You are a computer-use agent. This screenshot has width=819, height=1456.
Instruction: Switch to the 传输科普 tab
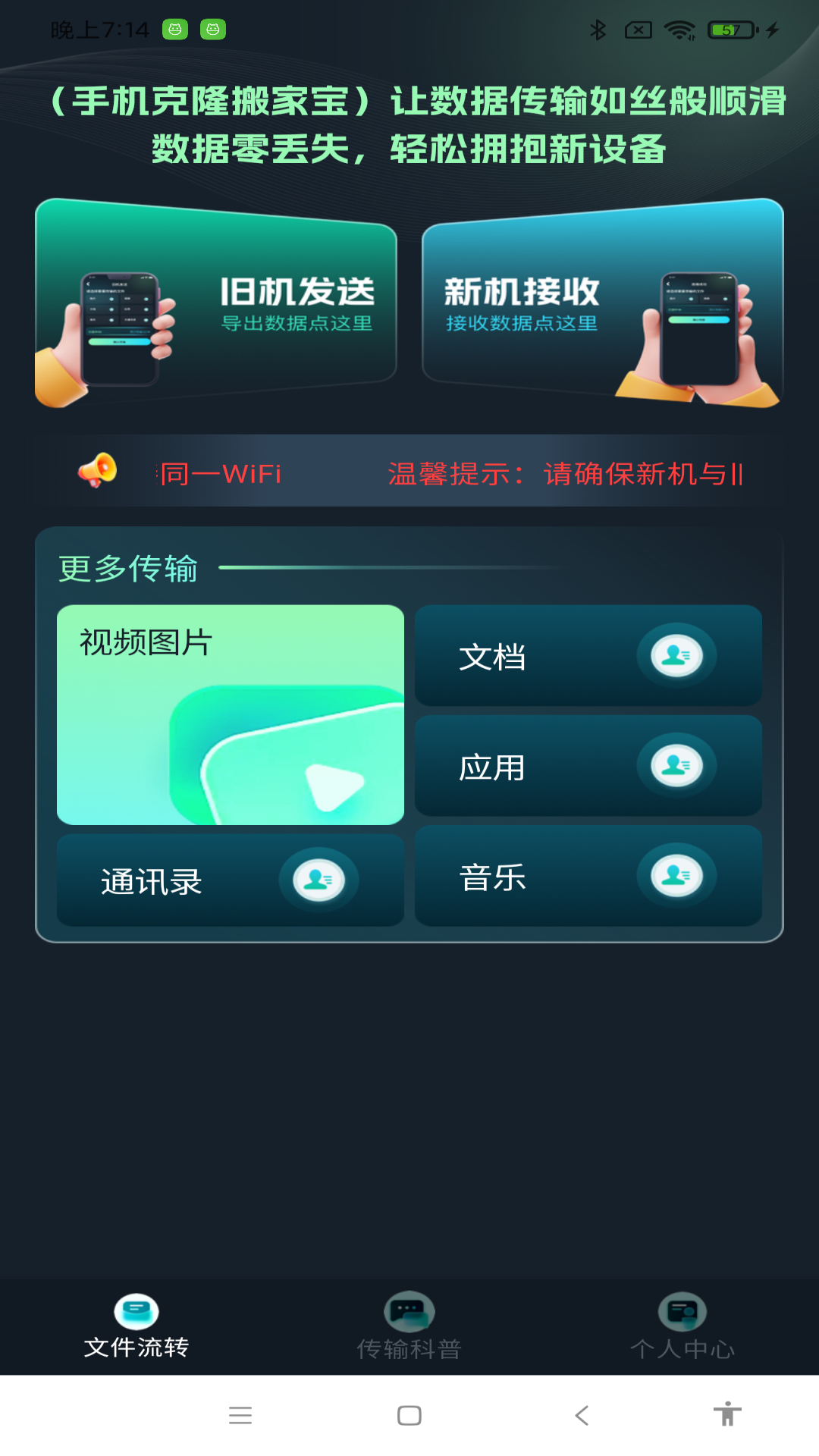[x=409, y=1323]
